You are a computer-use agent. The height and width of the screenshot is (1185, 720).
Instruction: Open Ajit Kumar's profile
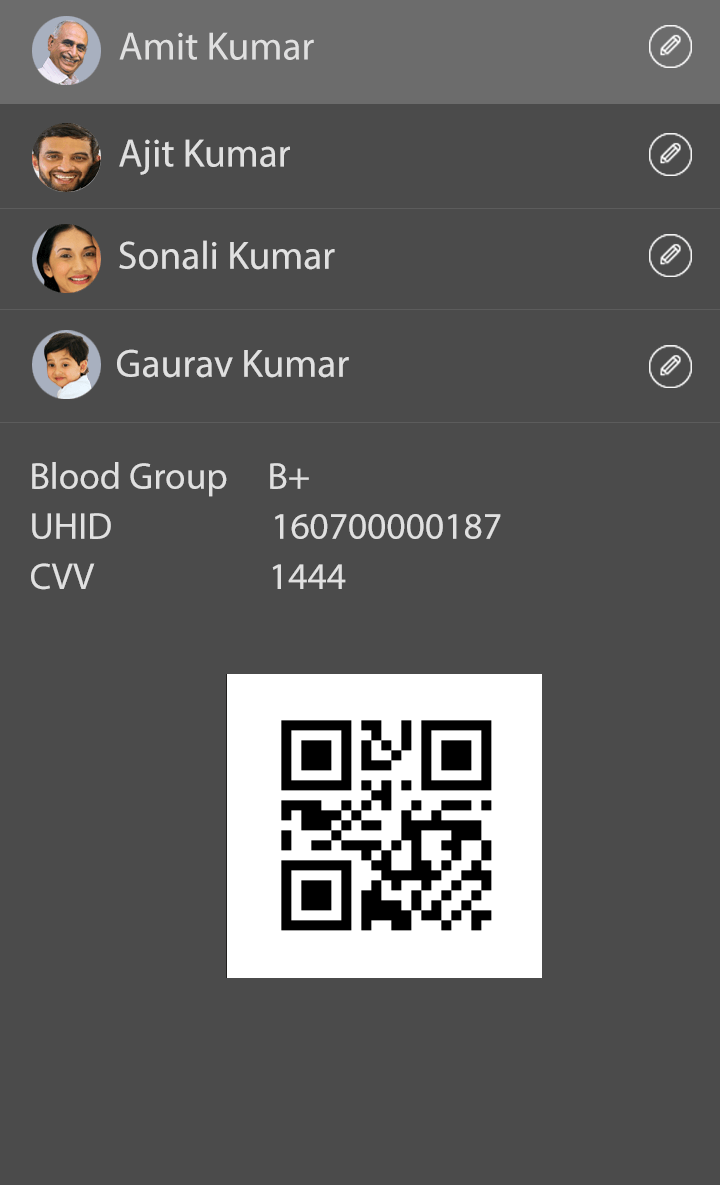coord(204,155)
